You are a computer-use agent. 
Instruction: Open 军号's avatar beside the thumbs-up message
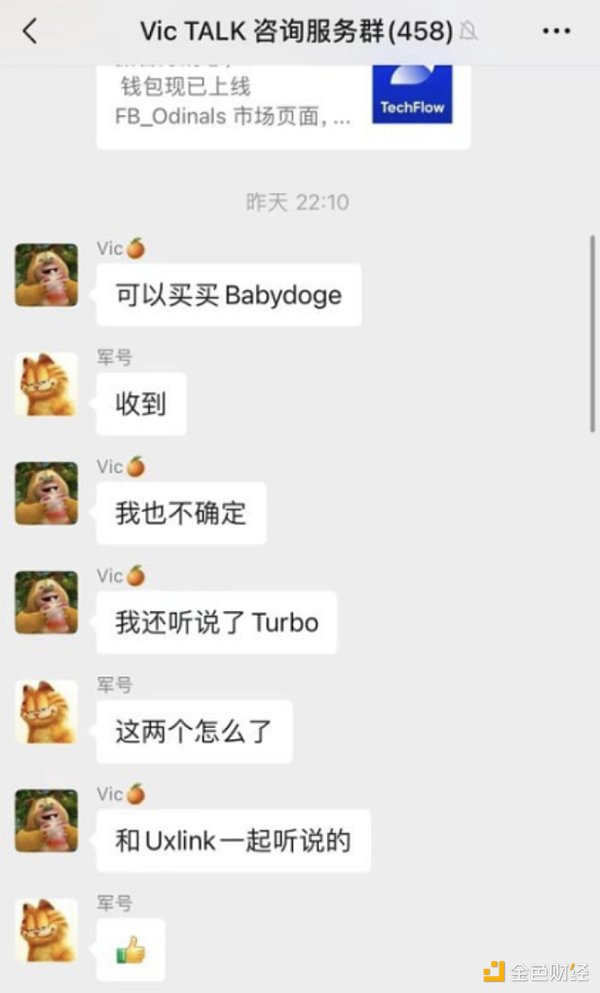(x=46, y=929)
